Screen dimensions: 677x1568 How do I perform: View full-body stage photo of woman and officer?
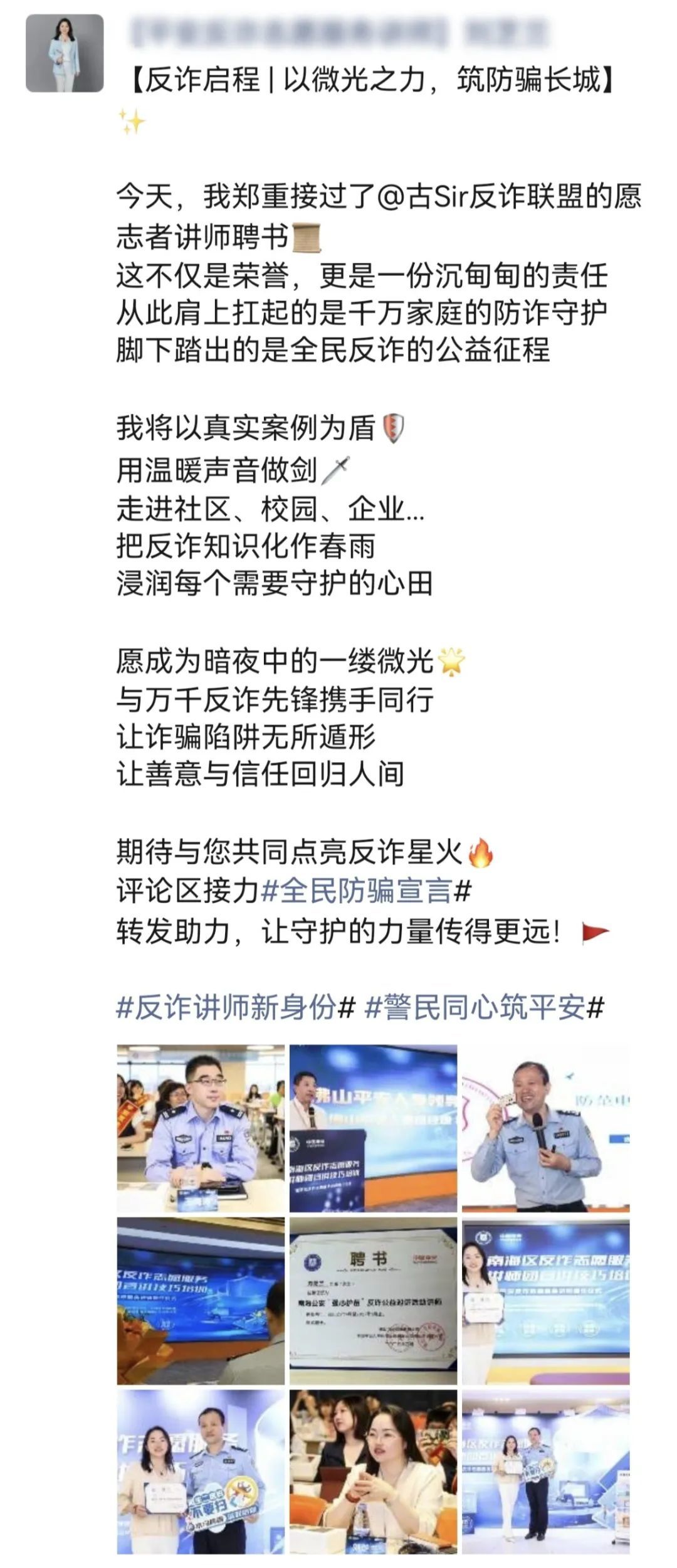click(545, 1474)
